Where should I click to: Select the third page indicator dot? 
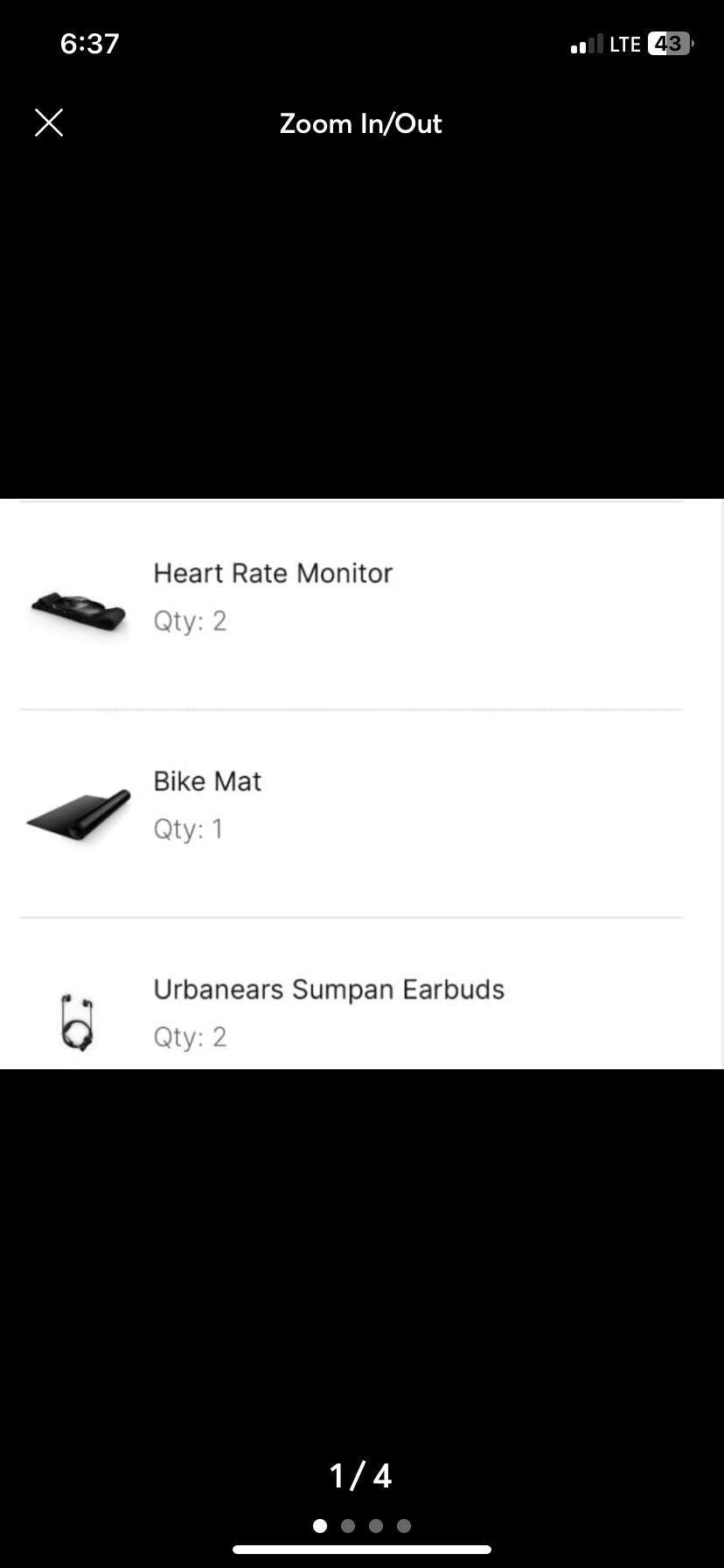(x=375, y=1525)
